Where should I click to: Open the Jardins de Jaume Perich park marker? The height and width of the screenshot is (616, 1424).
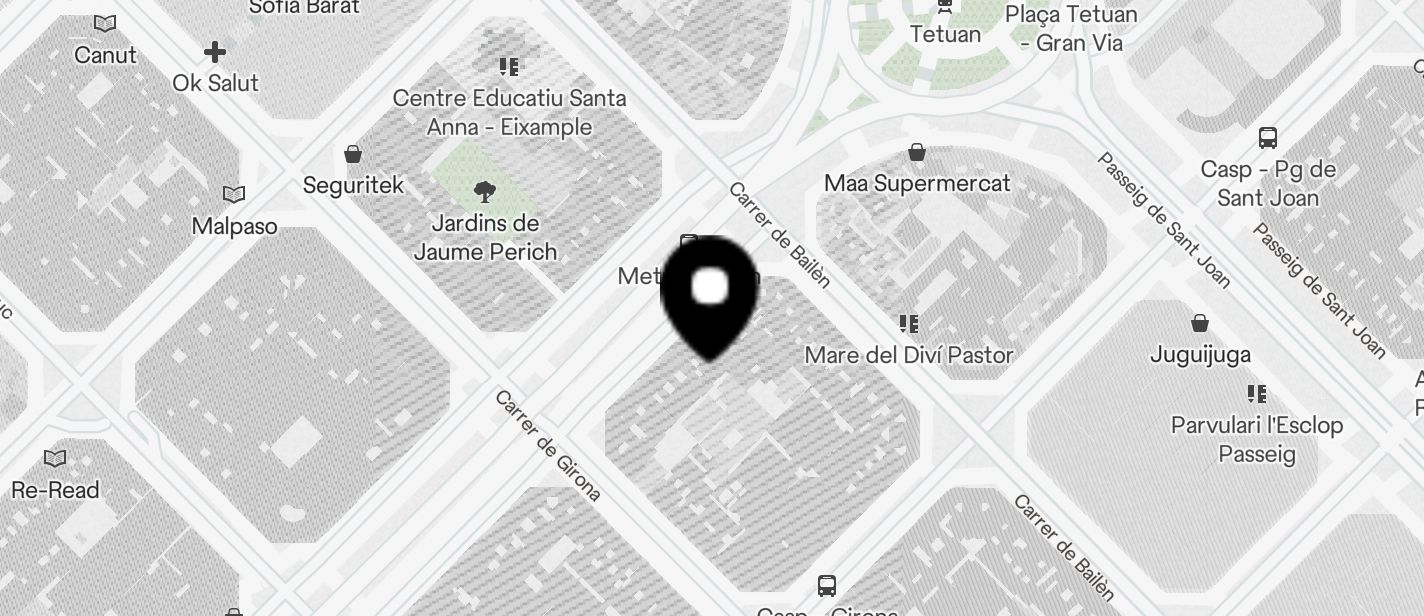(x=485, y=192)
